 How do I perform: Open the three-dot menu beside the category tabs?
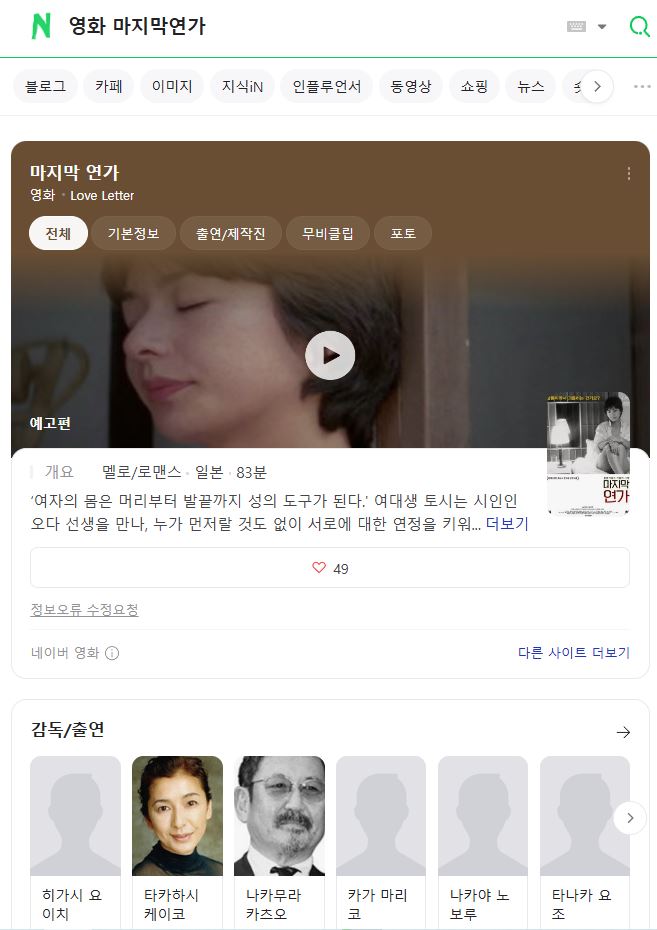point(642,87)
